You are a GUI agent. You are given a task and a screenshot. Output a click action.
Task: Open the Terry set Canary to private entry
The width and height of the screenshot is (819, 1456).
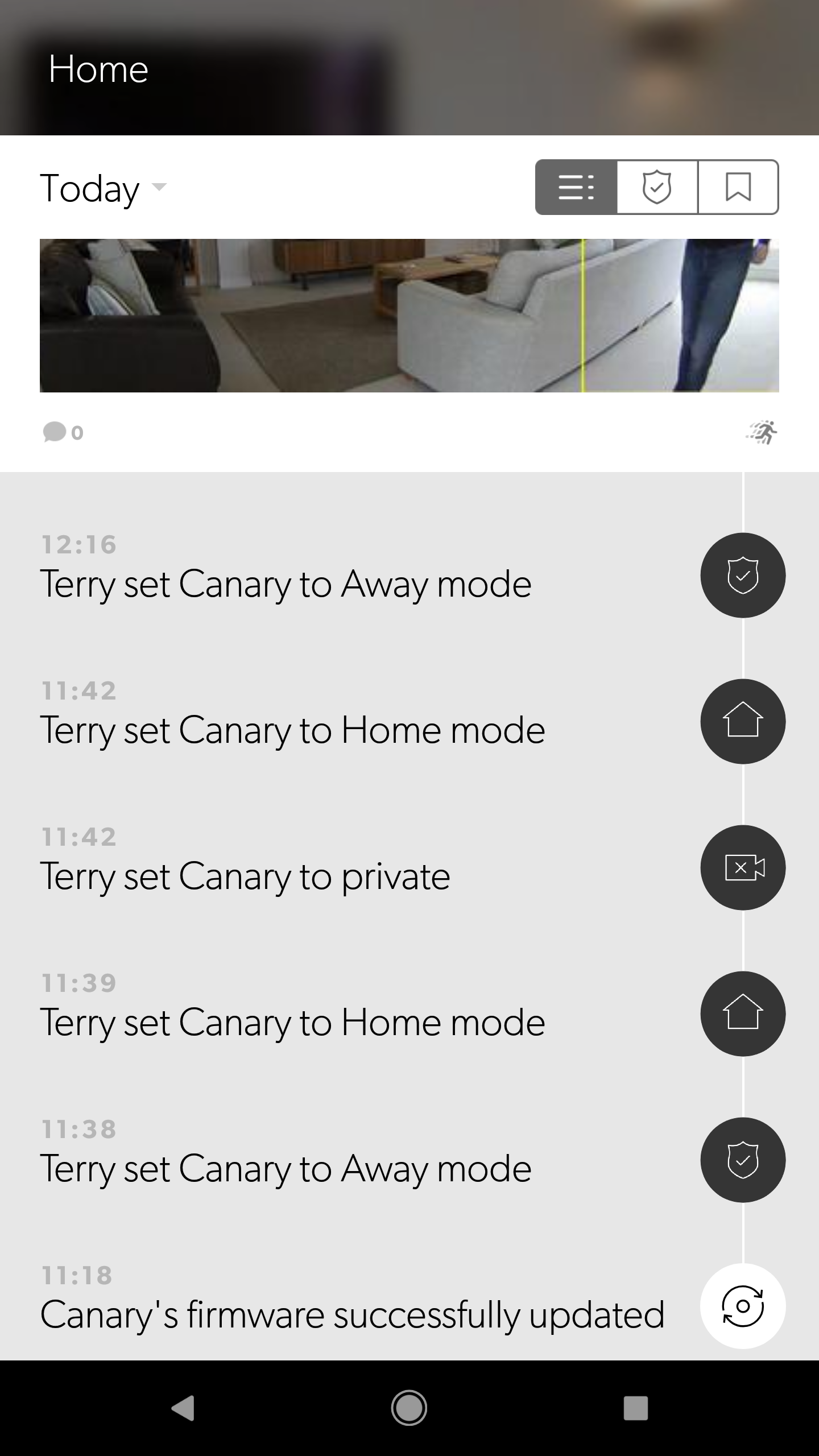409,867
